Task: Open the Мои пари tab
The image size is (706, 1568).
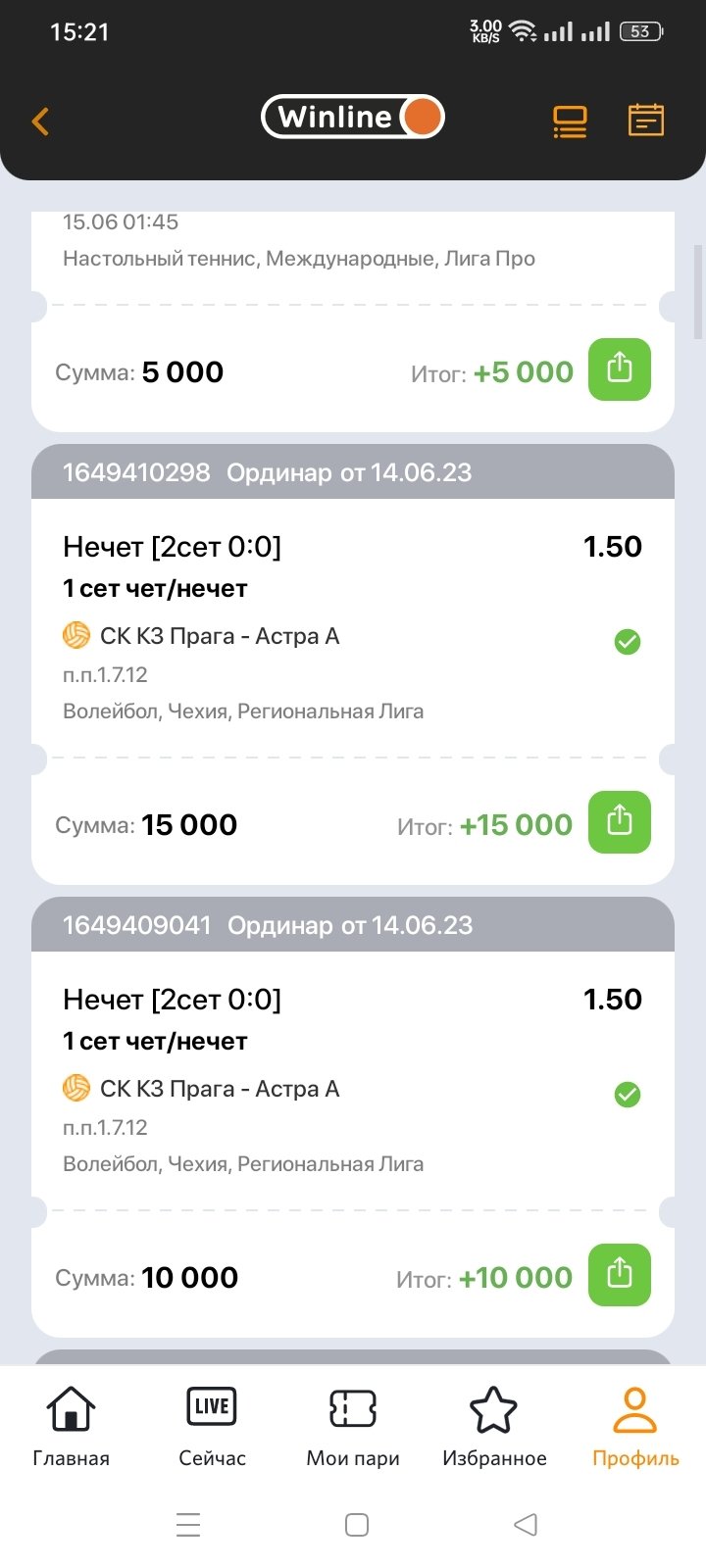Action: (x=353, y=1427)
